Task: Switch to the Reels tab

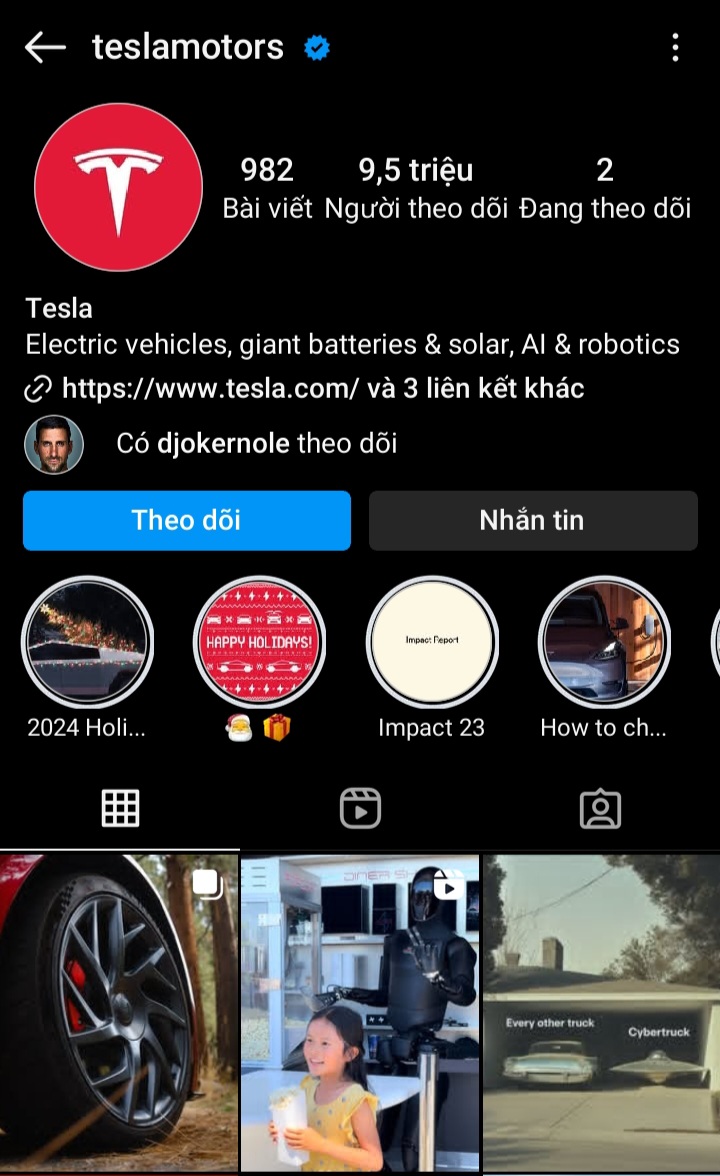Action: [x=360, y=808]
